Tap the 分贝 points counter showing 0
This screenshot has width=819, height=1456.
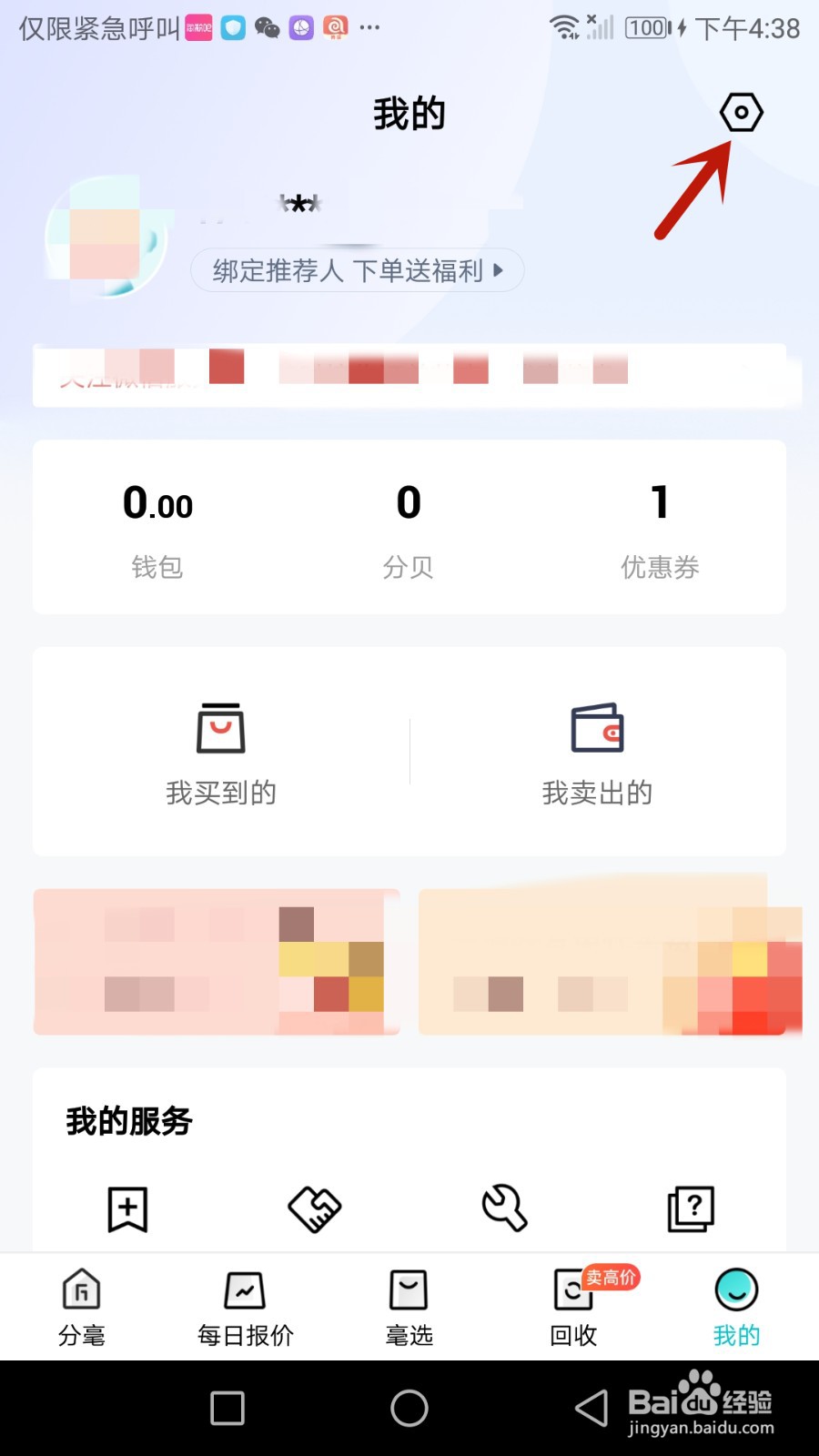point(408,528)
